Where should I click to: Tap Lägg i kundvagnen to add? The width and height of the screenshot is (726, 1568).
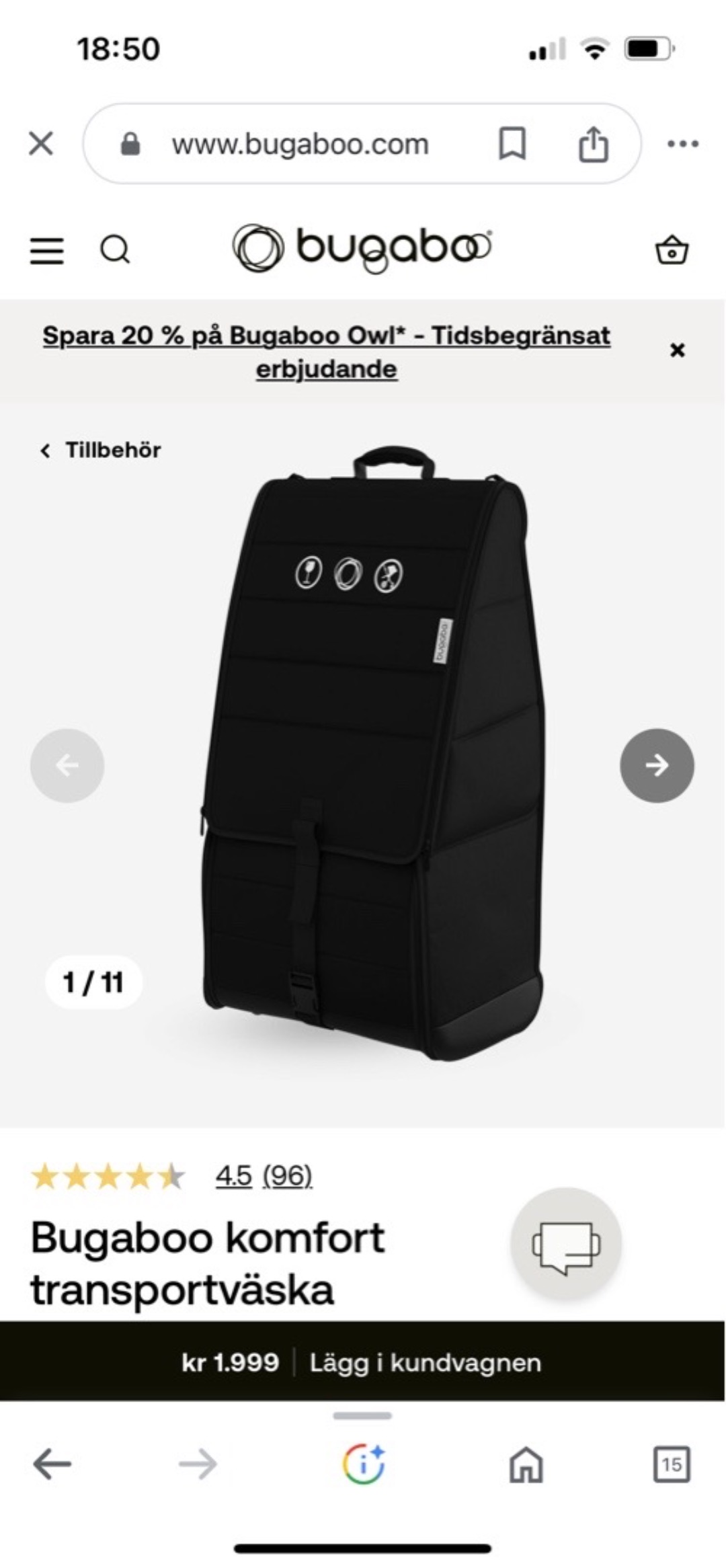(x=425, y=1363)
